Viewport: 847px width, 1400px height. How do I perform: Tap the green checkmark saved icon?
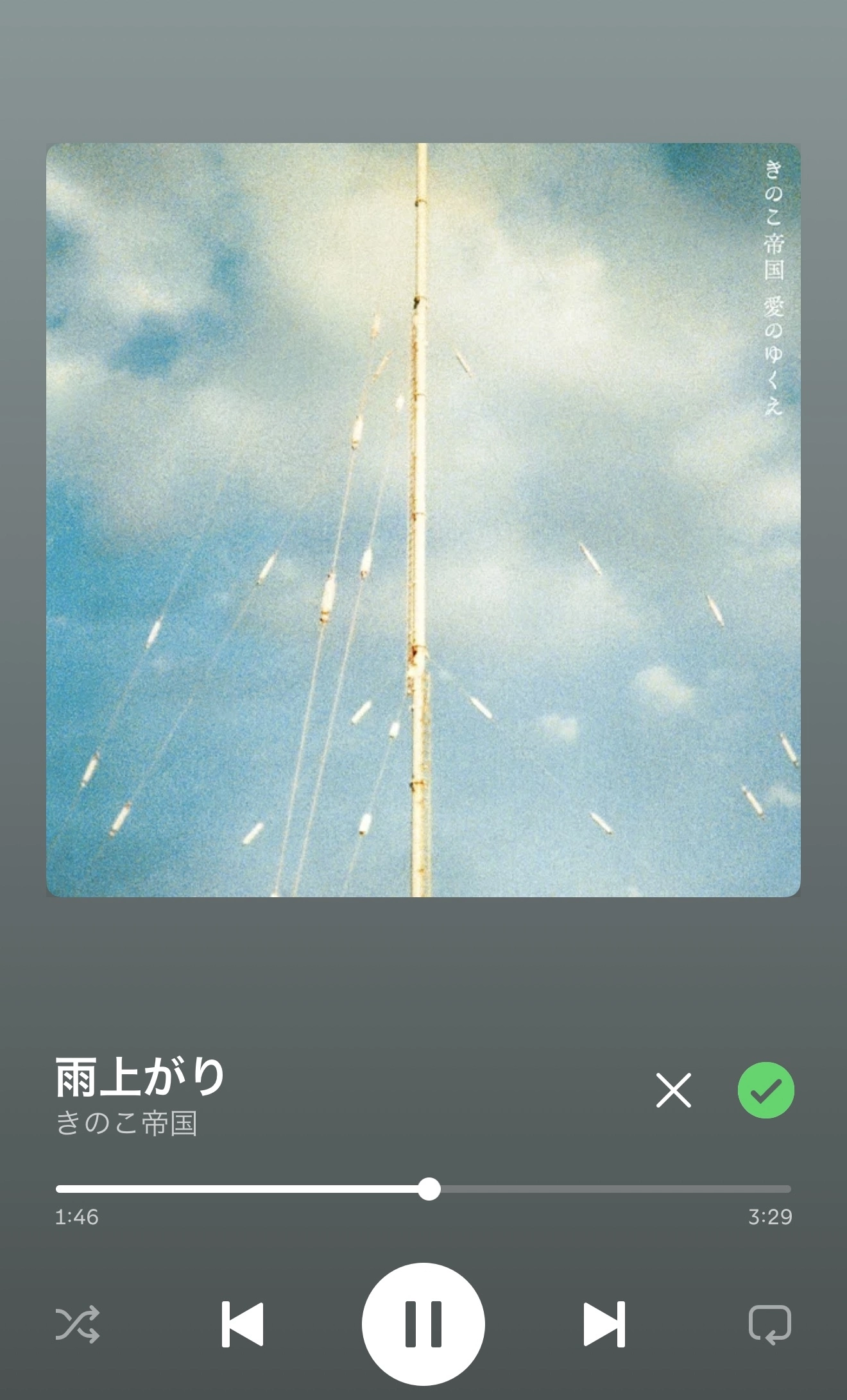(x=766, y=1090)
